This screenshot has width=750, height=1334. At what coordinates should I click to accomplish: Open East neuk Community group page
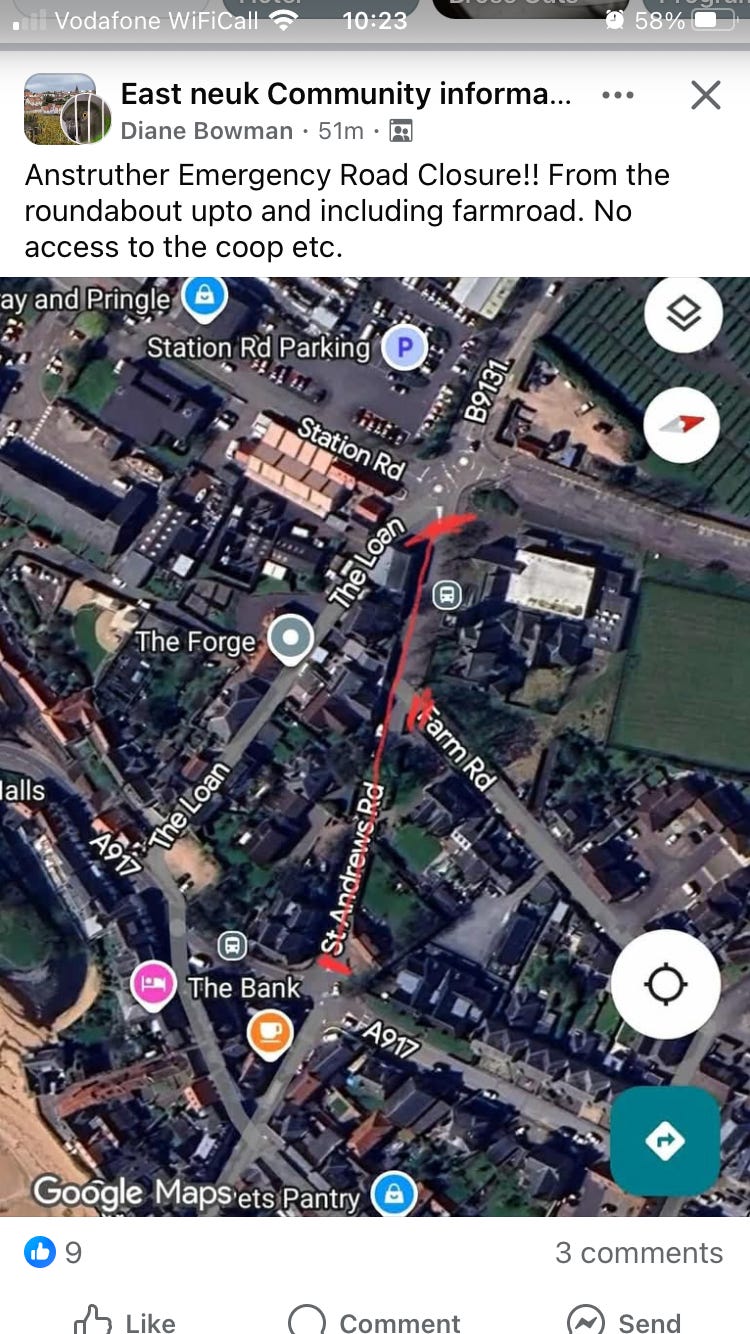[x=346, y=94]
